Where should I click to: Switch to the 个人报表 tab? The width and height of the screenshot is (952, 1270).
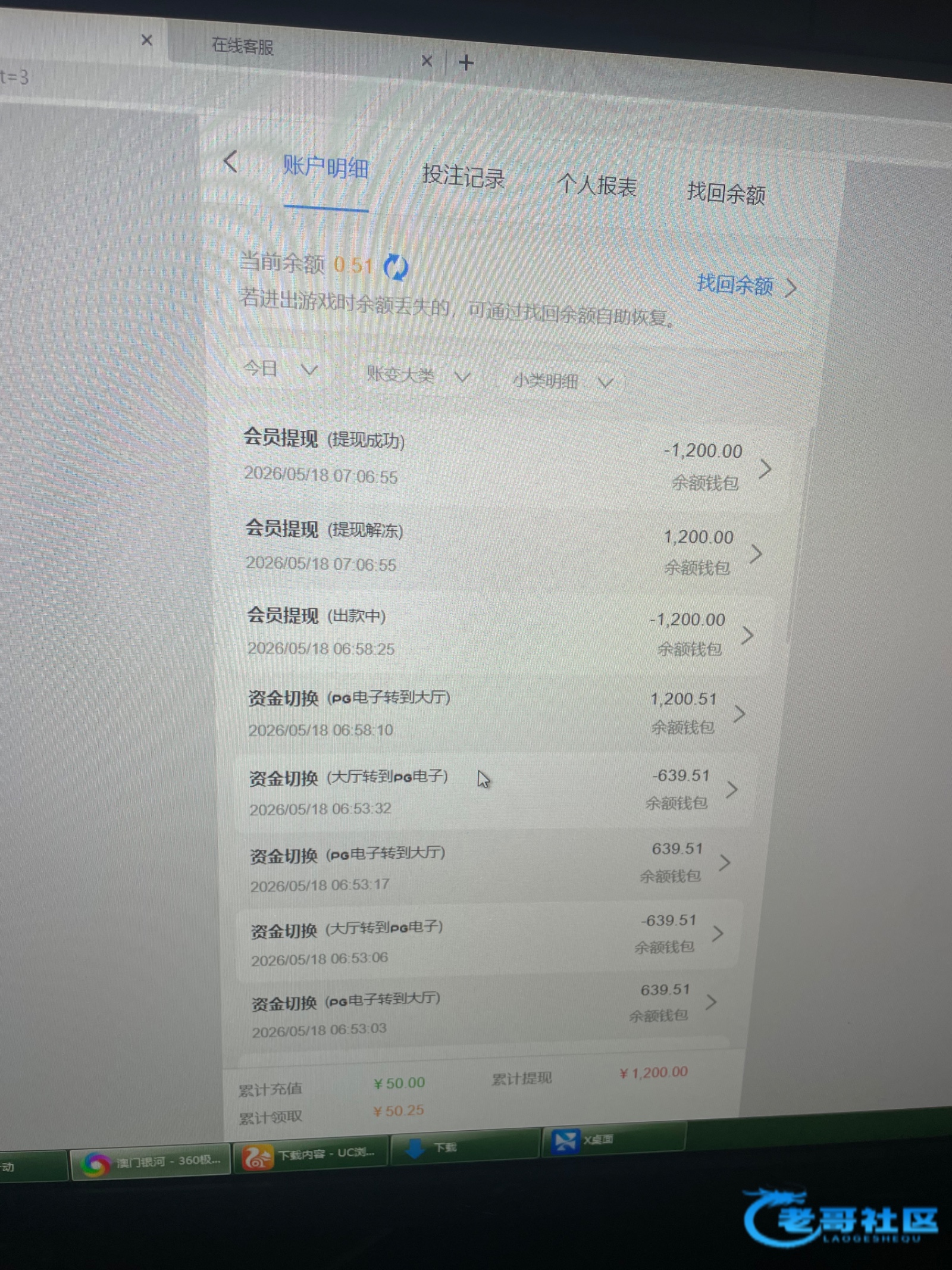[x=597, y=185]
